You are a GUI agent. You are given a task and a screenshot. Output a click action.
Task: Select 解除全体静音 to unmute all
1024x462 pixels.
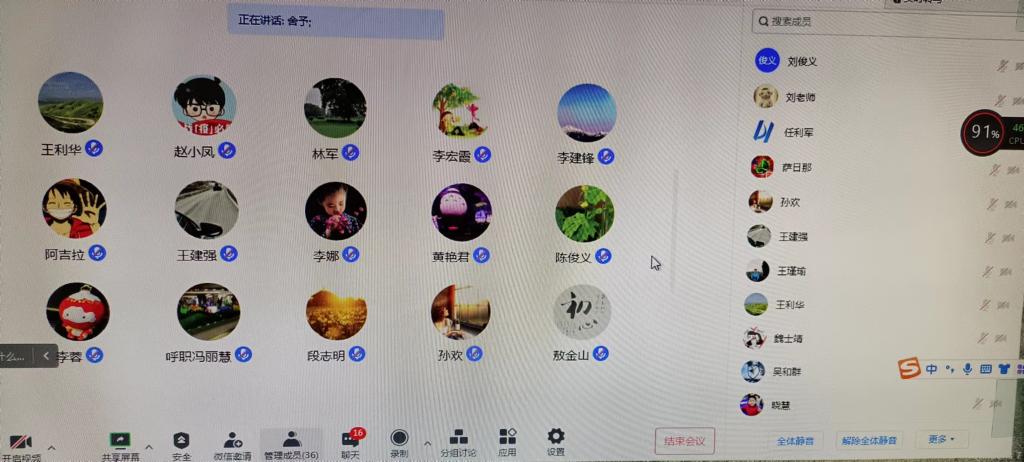pos(868,439)
